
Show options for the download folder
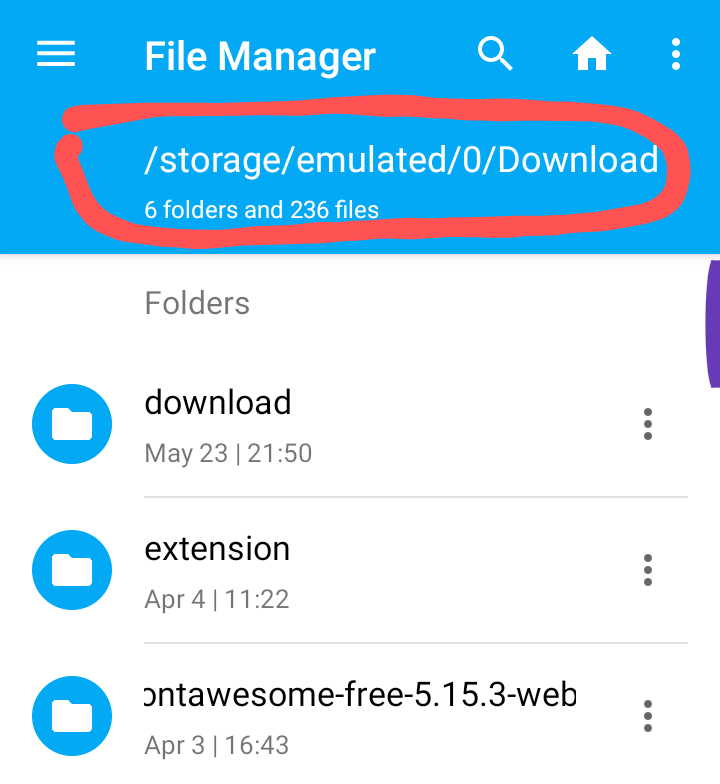click(x=648, y=424)
